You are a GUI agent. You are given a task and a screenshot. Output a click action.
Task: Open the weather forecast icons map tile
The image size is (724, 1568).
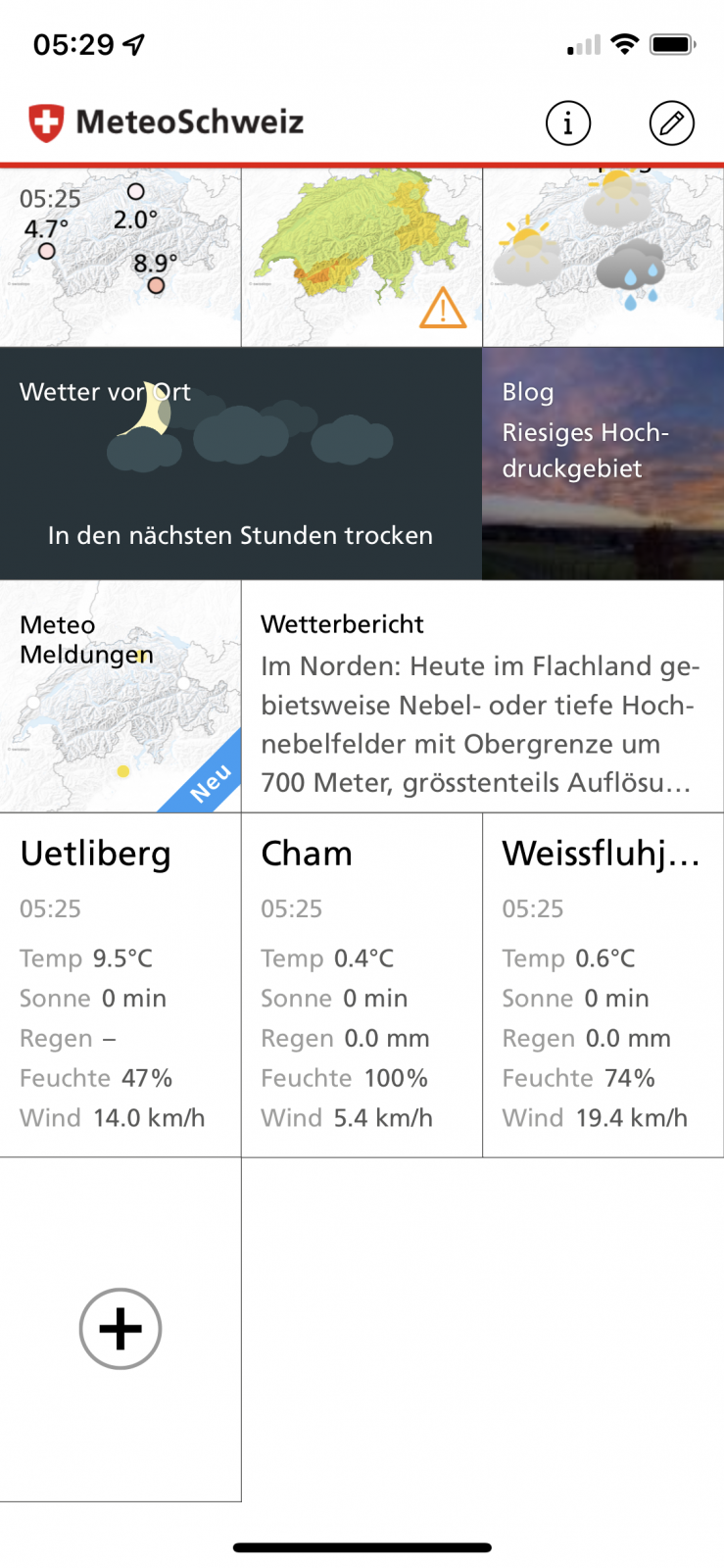click(603, 257)
